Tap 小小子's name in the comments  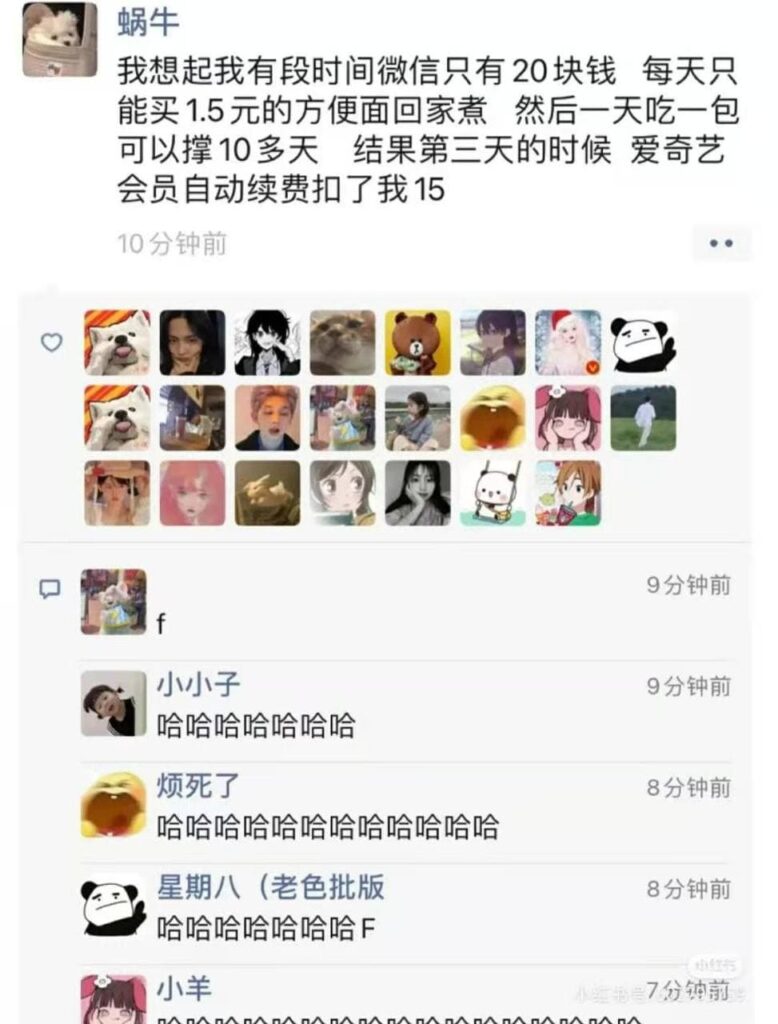[x=198, y=685]
